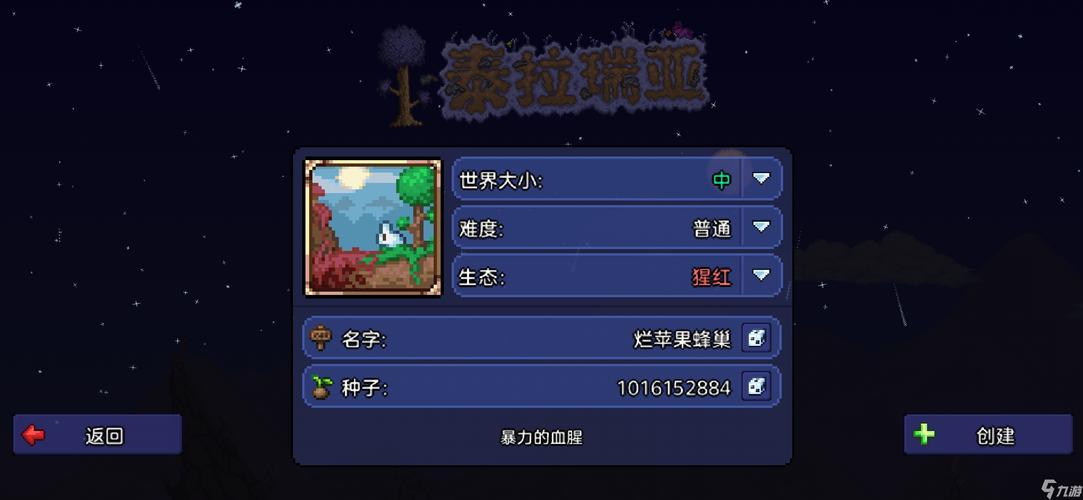Randomize the seed with dice icon
This screenshot has height=500, width=1083.
tap(756, 387)
